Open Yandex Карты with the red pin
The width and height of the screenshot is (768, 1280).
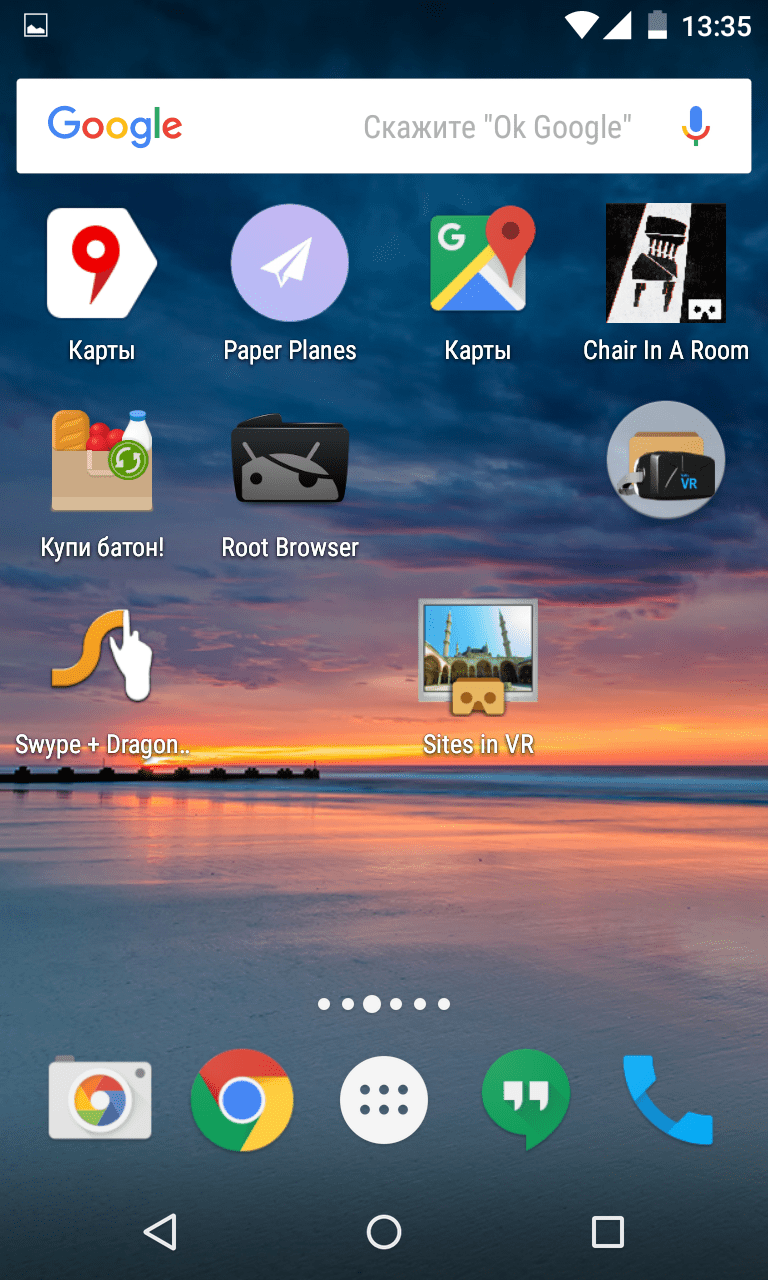click(102, 264)
